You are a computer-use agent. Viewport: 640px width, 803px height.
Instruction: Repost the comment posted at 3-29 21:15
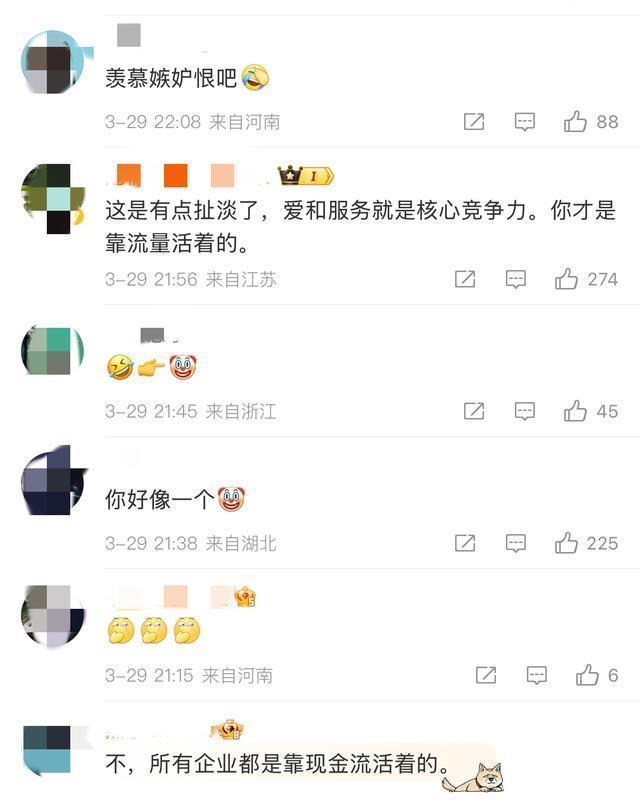[486, 676]
